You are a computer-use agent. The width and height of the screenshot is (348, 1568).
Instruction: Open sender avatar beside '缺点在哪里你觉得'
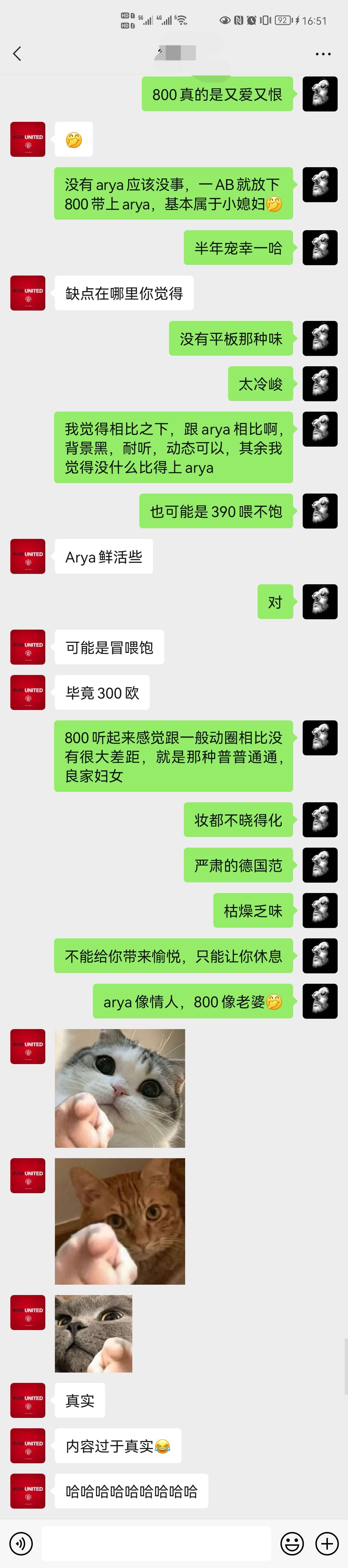pos(28,293)
